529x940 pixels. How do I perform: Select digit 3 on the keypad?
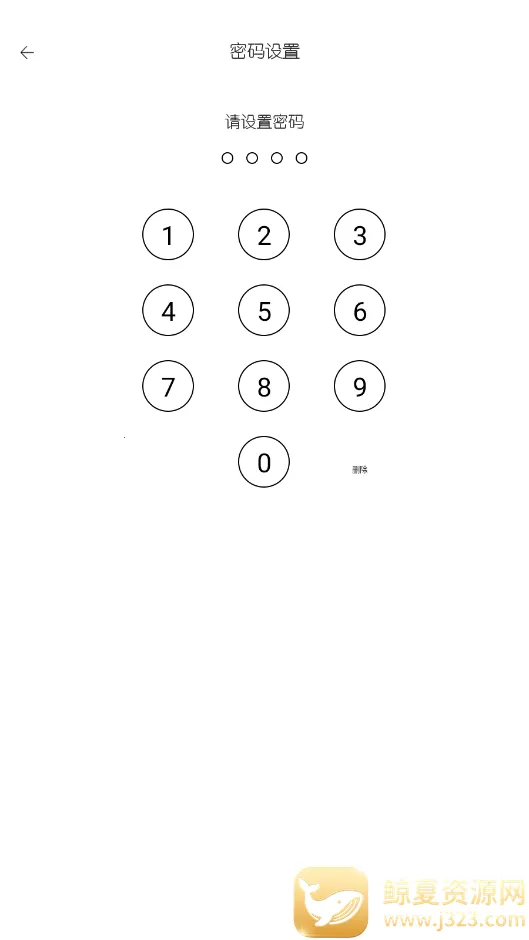[x=360, y=234]
